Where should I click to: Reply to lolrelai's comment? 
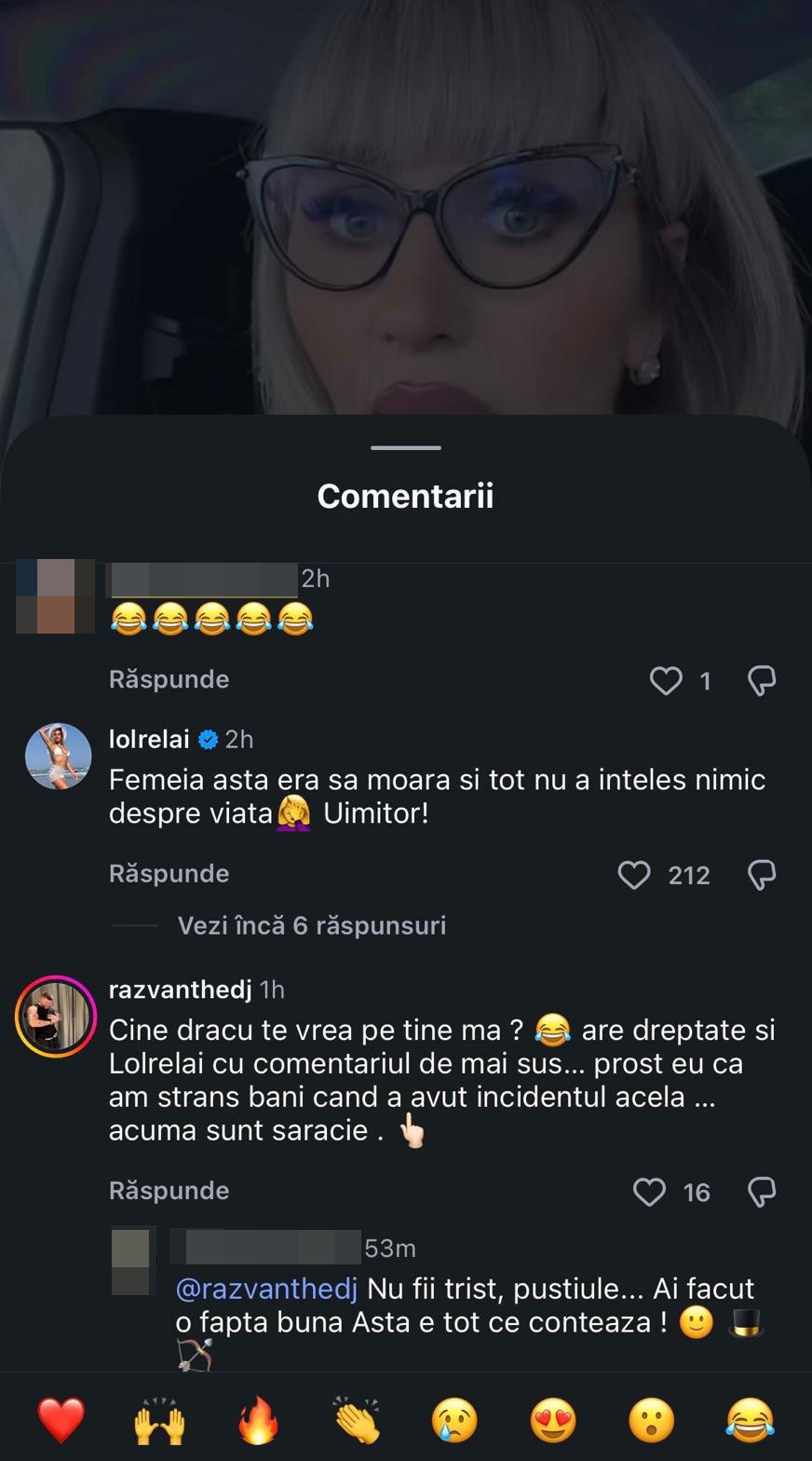[x=169, y=873]
